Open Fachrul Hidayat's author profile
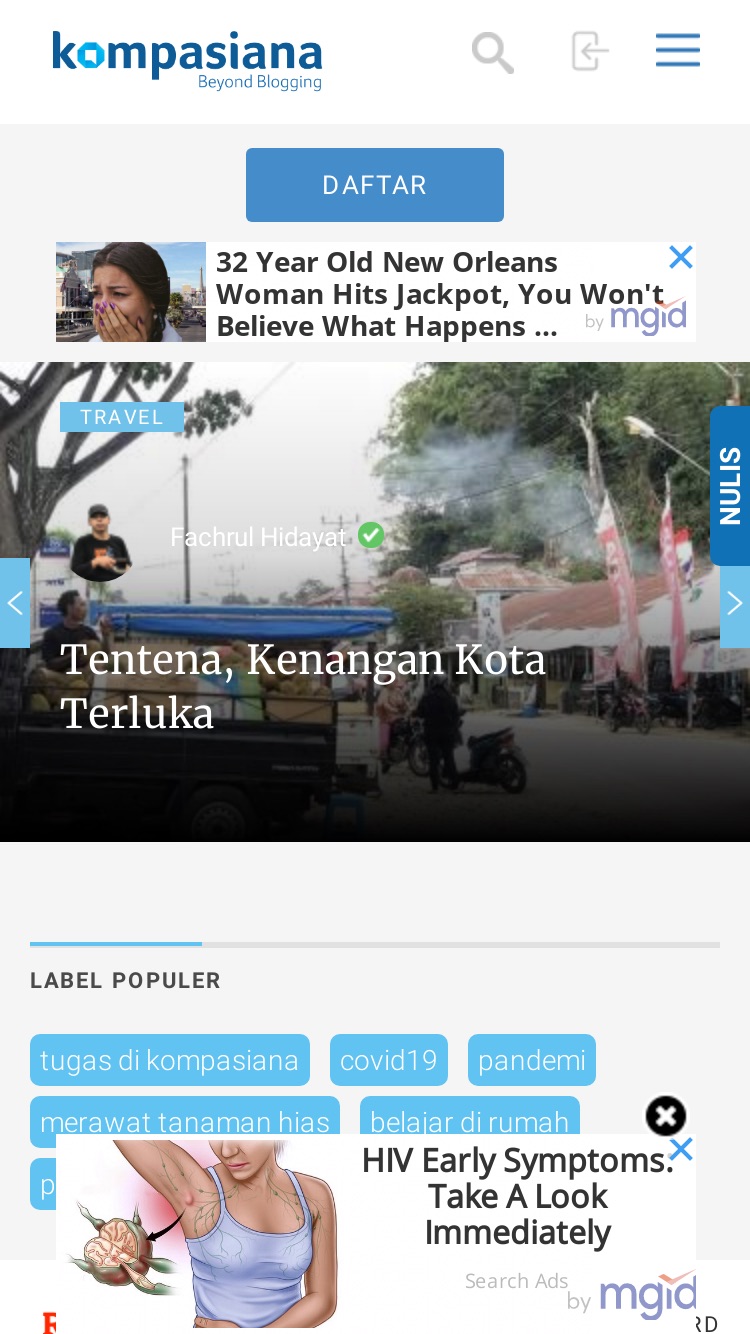 [258, 537]
